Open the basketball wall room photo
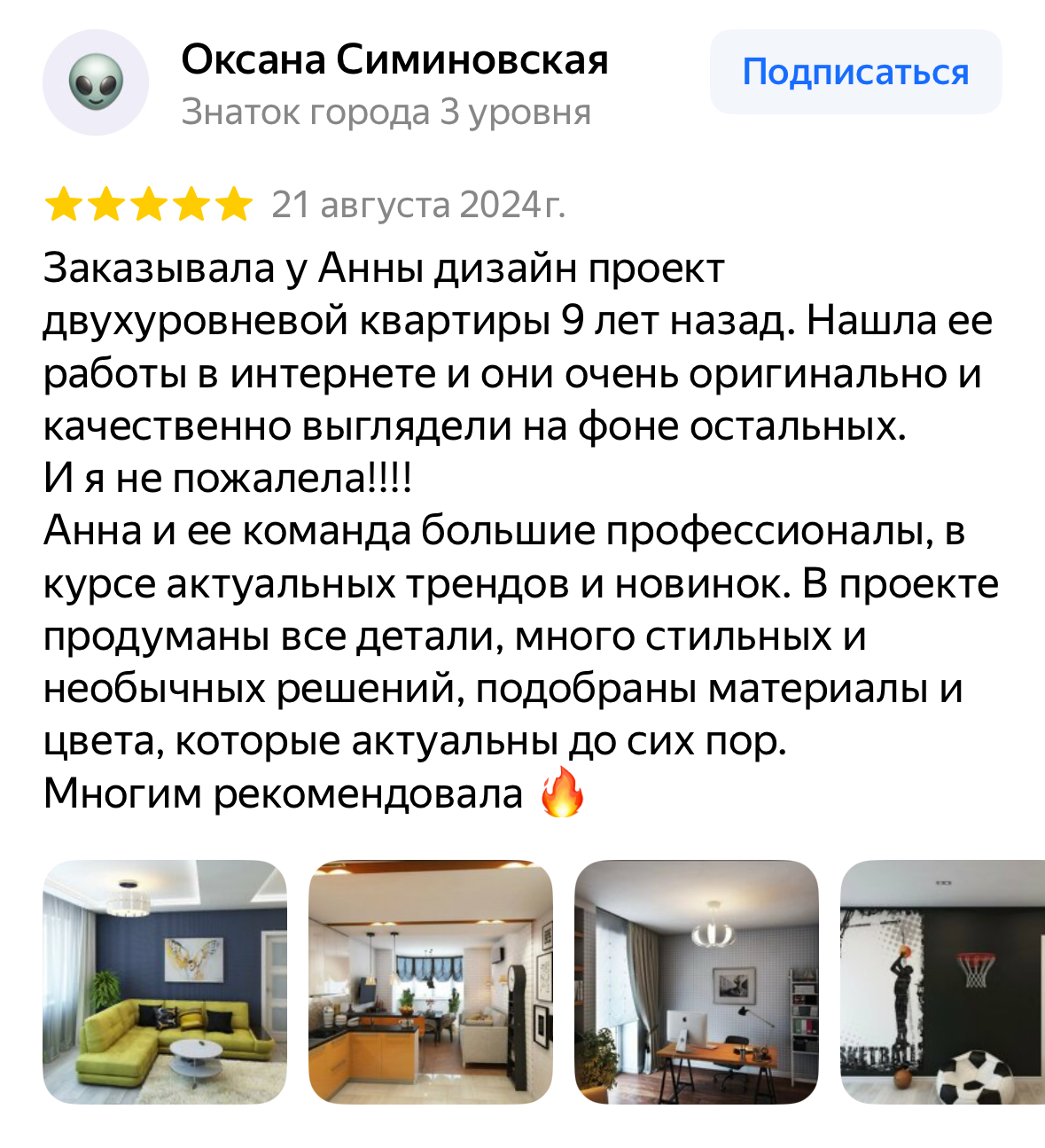 click(x=942, y=981)
